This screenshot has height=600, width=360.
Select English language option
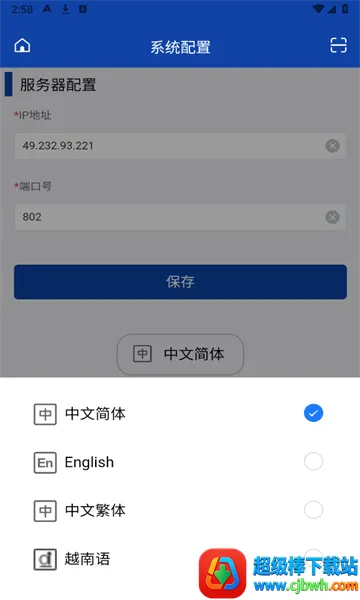pyautogui.click(x=180, y=462)
